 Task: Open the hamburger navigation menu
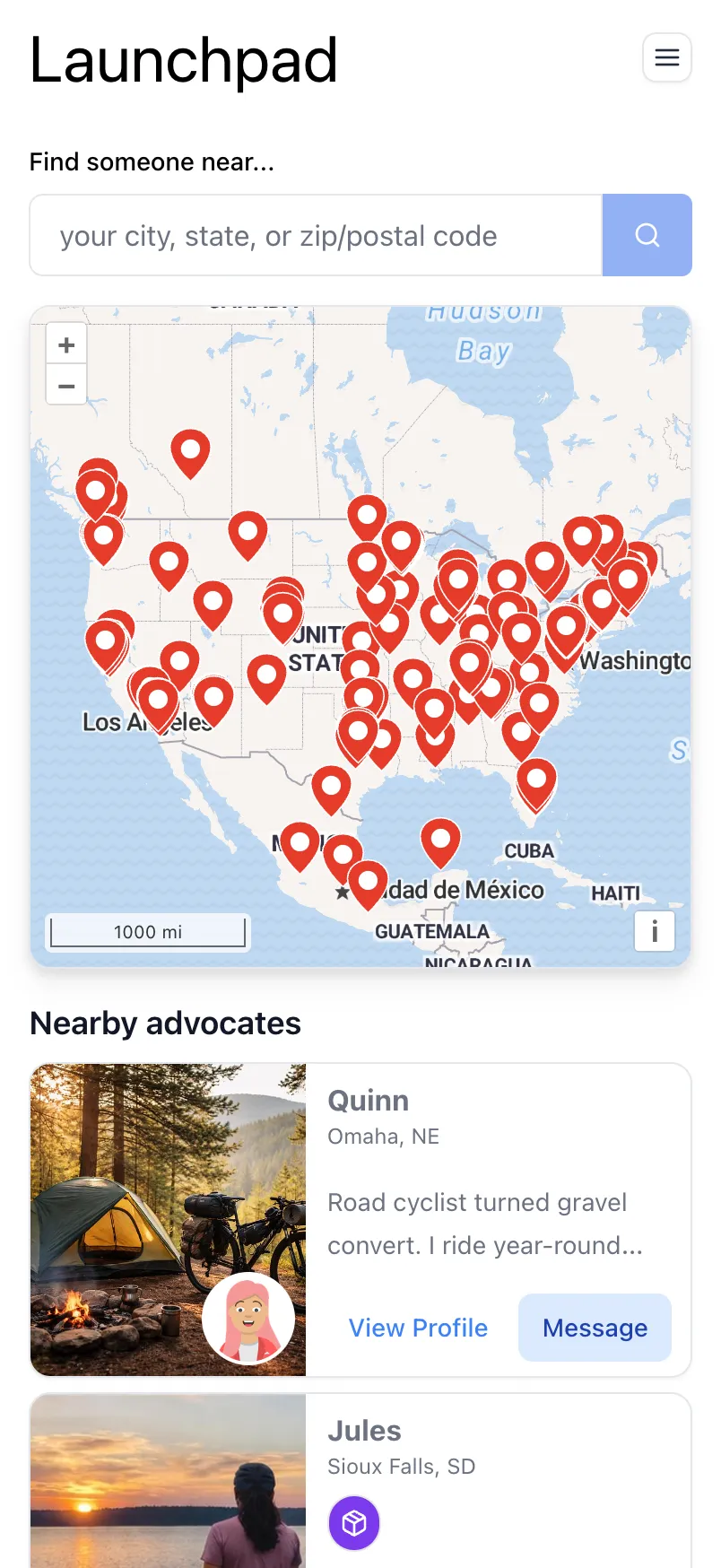pyautogui.click(x=666, y=57)
